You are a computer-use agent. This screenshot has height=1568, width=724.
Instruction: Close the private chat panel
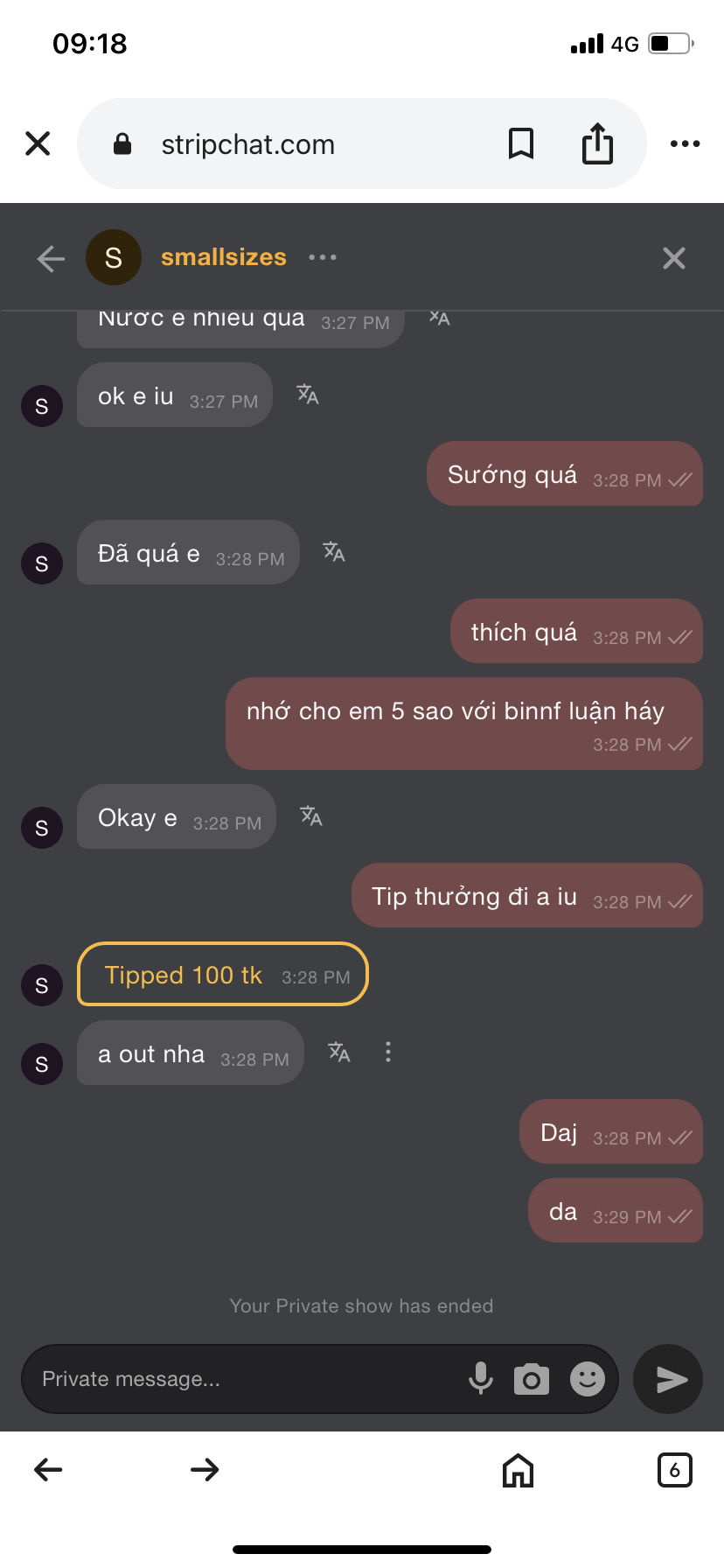pyautogui.click(x=673, y=258)
